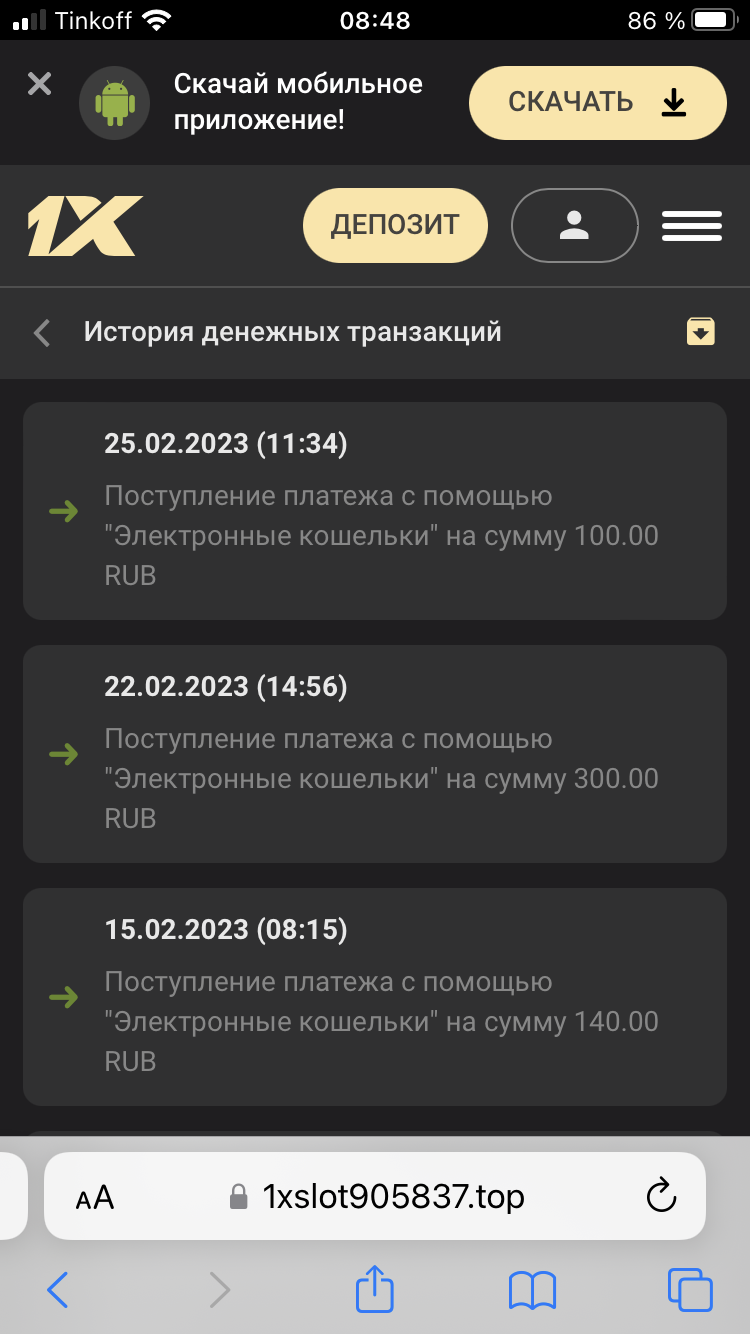Tap Safari back navigation chevron
750x1334 pixels.
[57, 1290]
